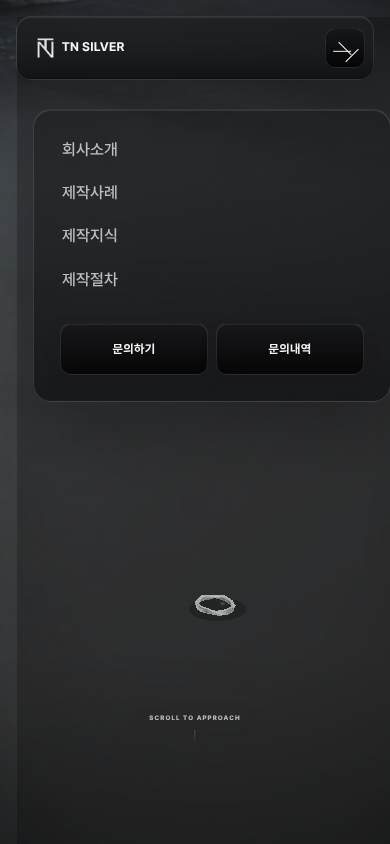View 문의내역 via its button

click(x=290, y=349)
